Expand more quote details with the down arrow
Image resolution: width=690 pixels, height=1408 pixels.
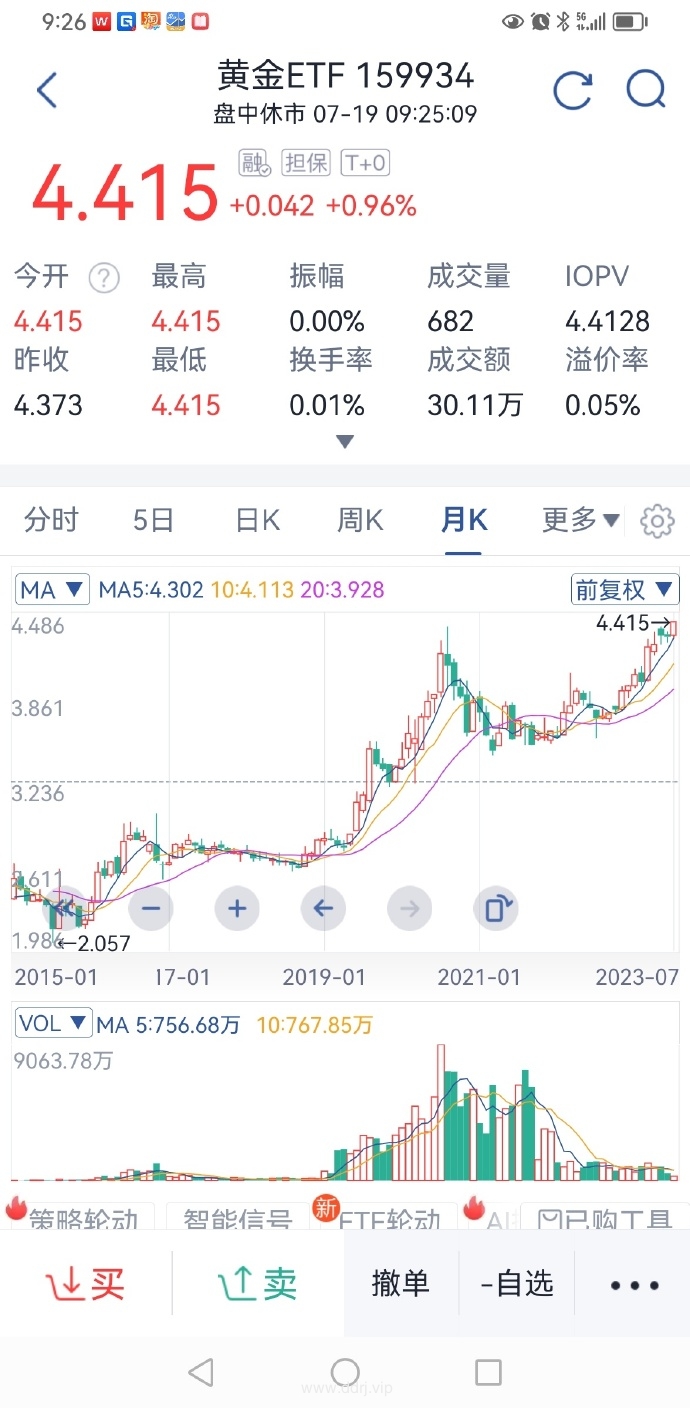click(x=345, y=441)
